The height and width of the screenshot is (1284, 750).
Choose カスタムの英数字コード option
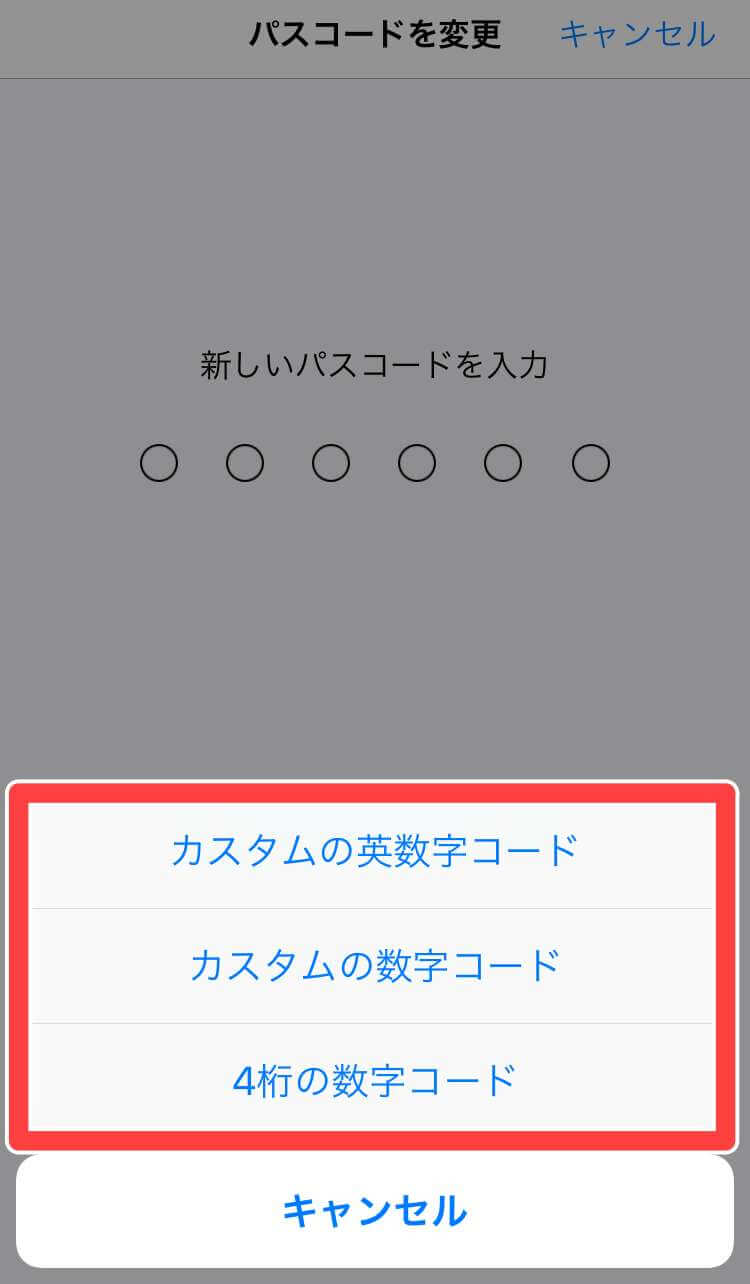374,851
